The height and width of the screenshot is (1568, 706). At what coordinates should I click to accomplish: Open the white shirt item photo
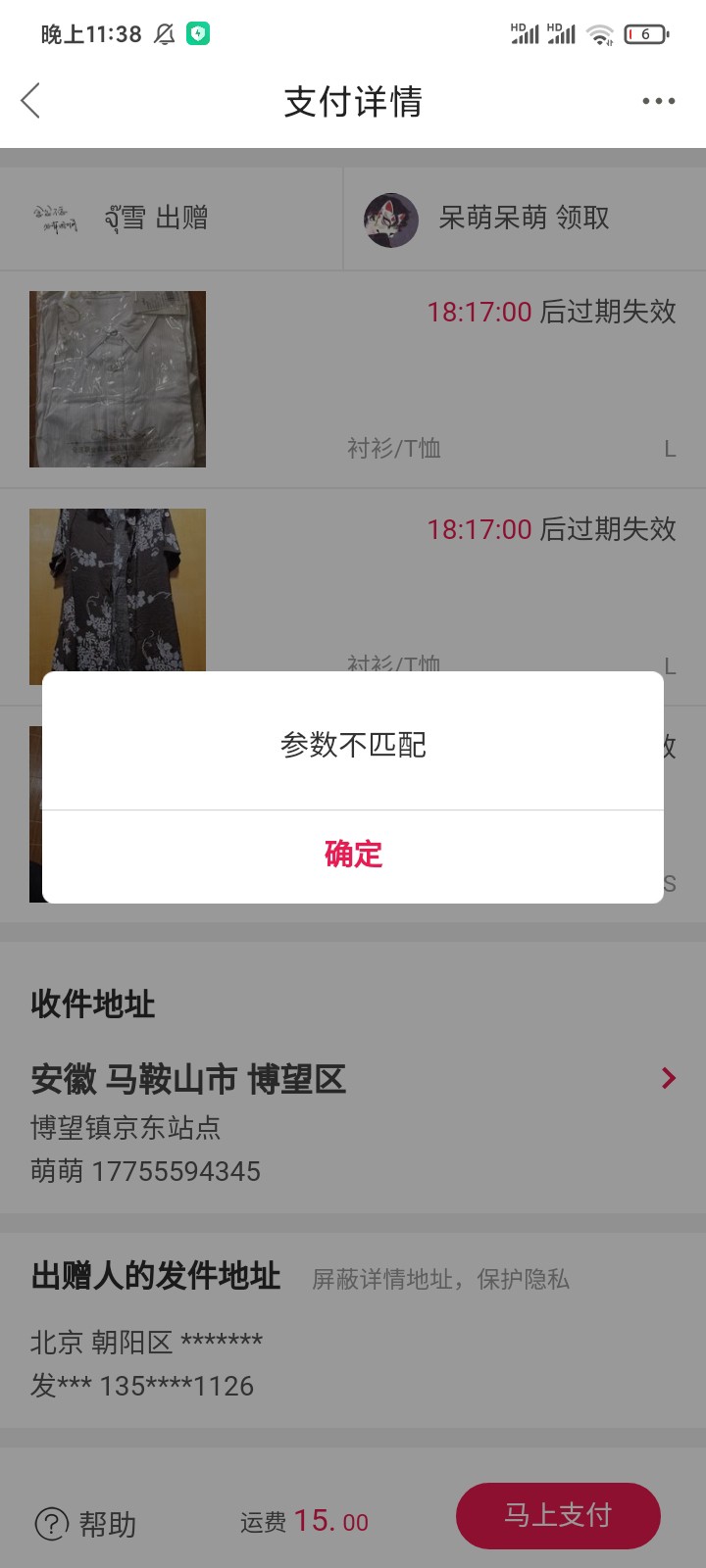(118, 379)
